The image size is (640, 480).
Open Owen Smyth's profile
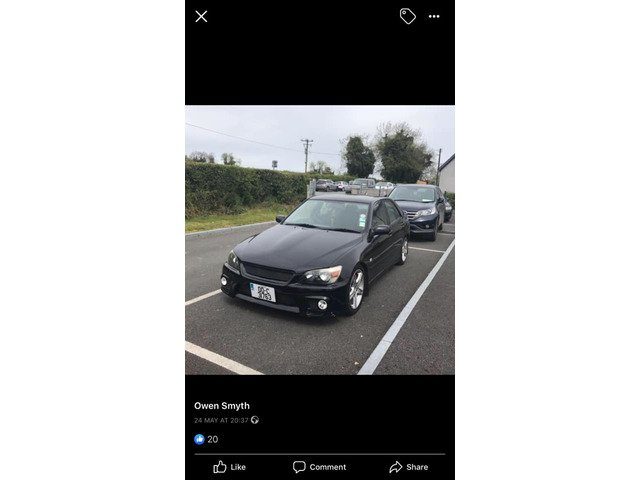(222, 406)
